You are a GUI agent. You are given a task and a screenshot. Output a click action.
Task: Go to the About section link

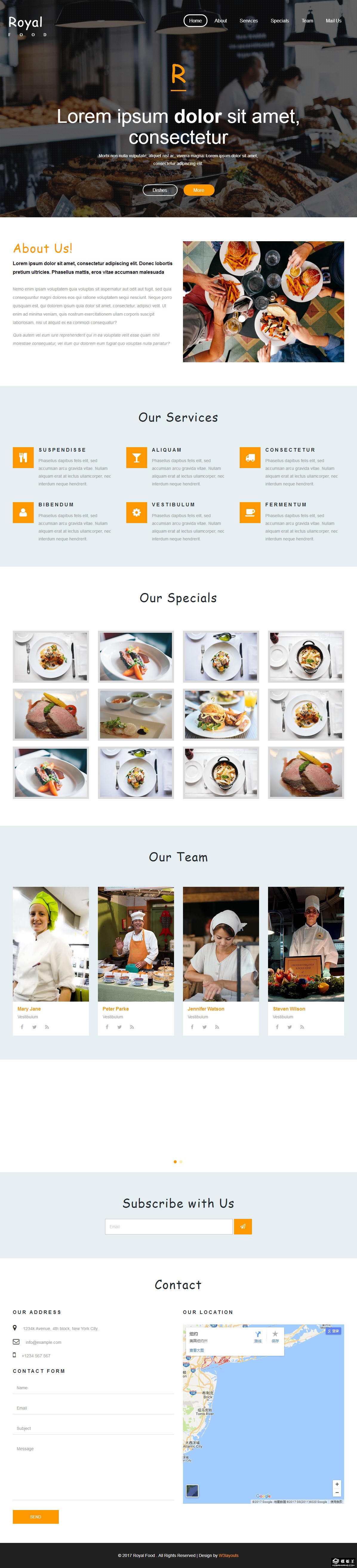[220, 21]
